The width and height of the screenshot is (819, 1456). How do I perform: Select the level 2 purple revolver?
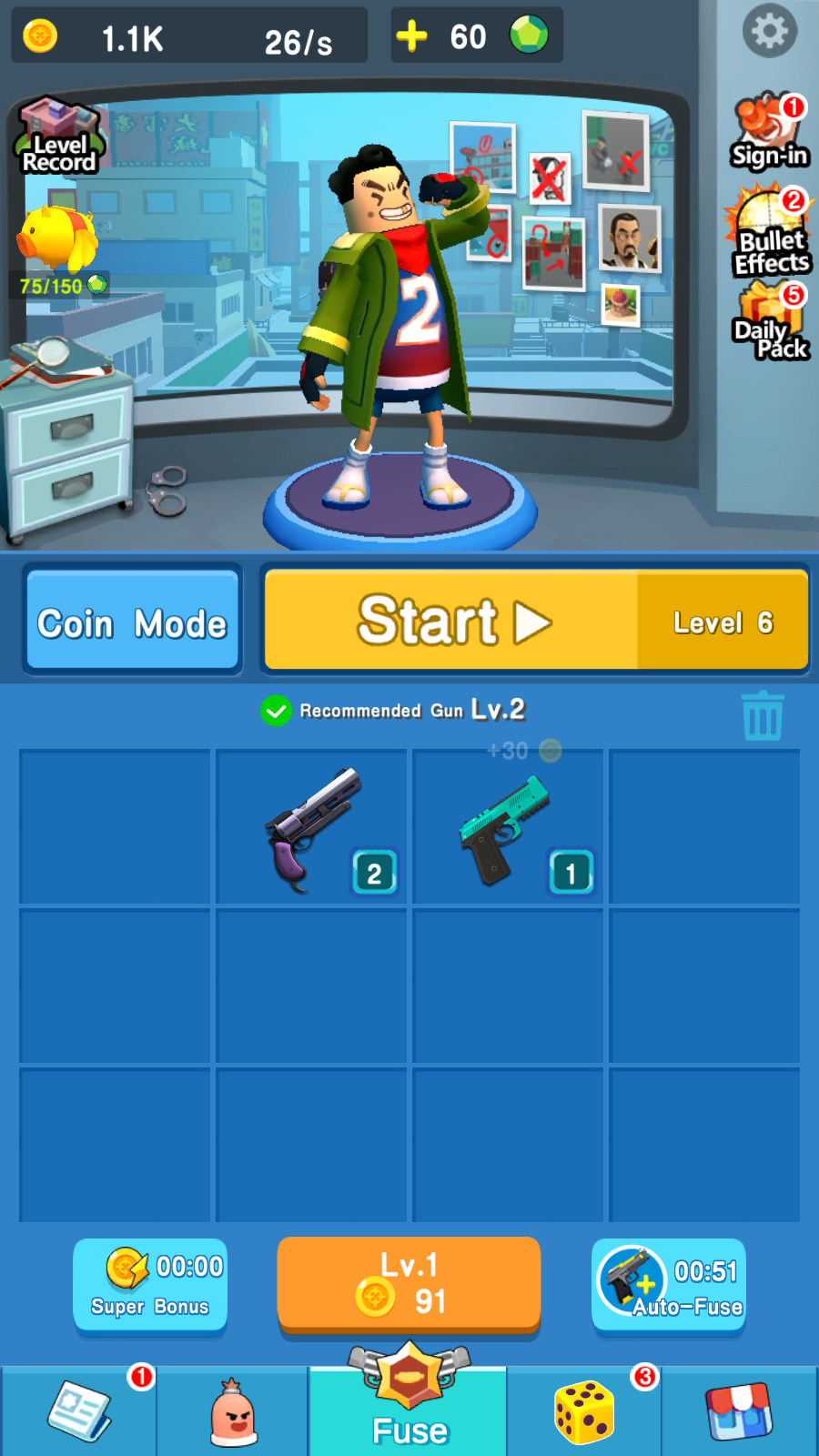pos(312,827)
